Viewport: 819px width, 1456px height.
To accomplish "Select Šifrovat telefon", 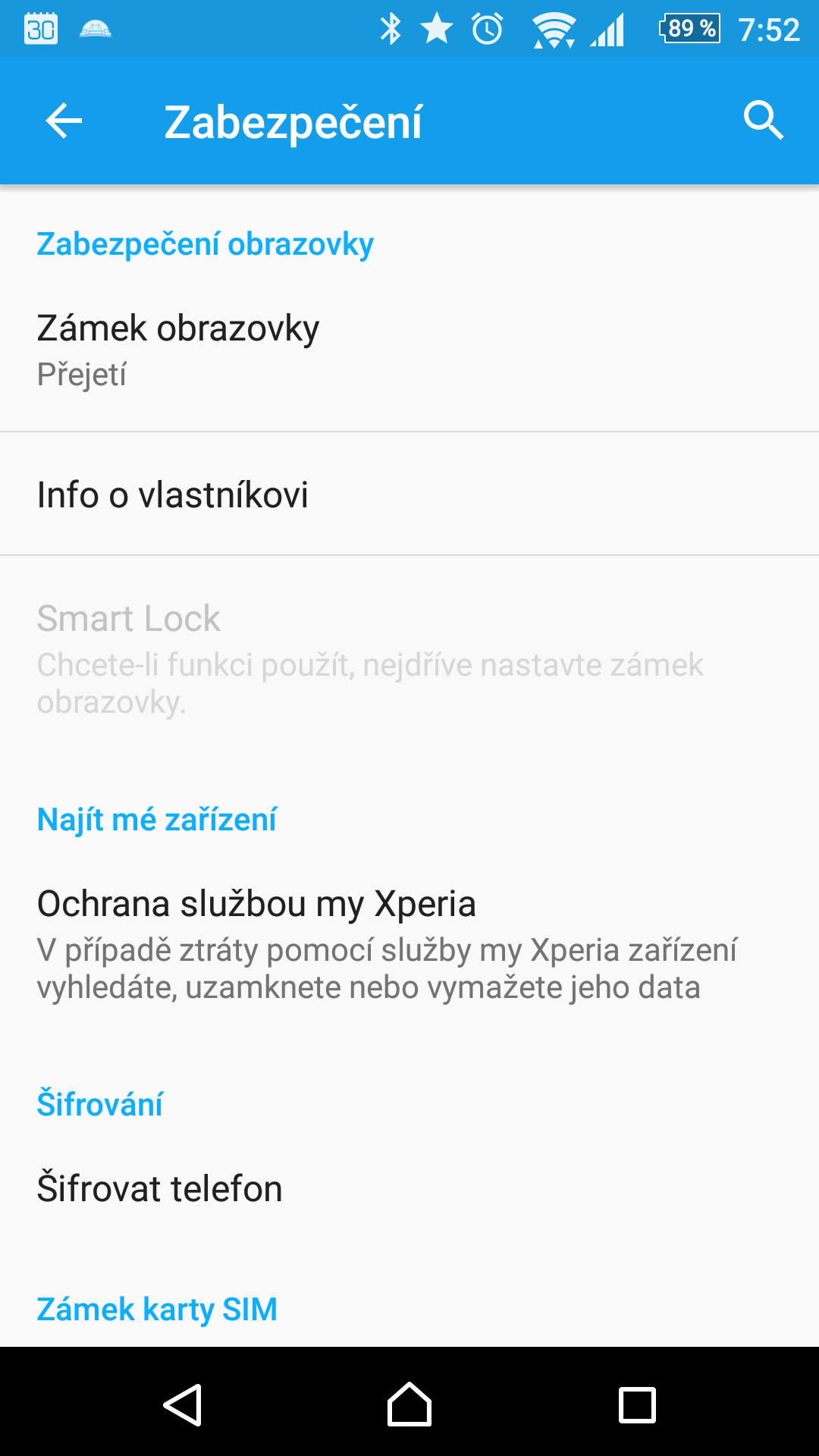I will [409, 1188].
